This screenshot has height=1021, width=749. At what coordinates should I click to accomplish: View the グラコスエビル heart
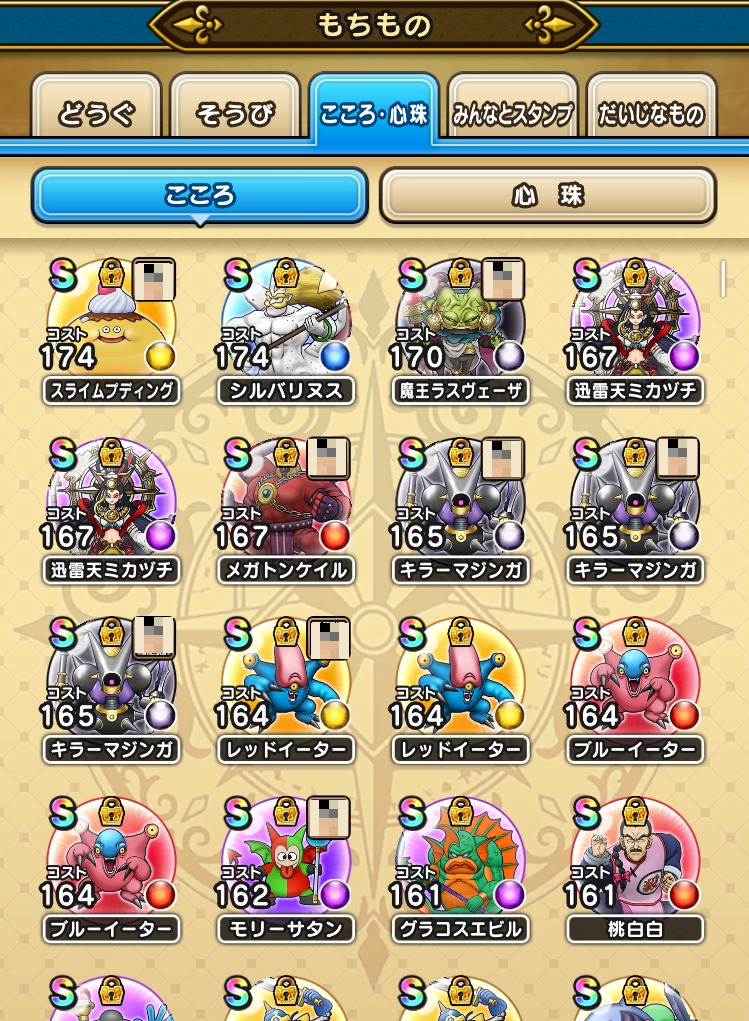point(460,862)
